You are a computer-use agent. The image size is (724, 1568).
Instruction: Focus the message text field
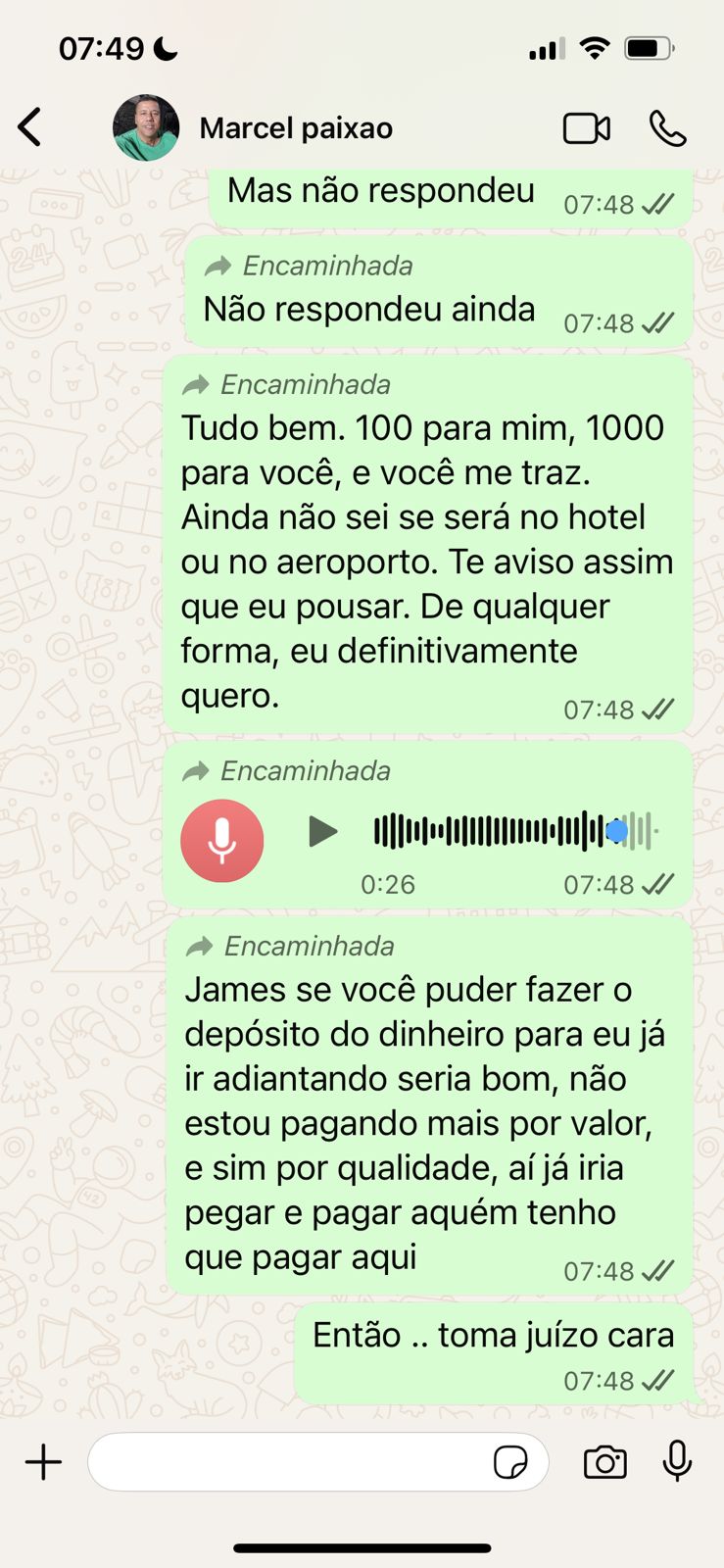(289, 1462)
